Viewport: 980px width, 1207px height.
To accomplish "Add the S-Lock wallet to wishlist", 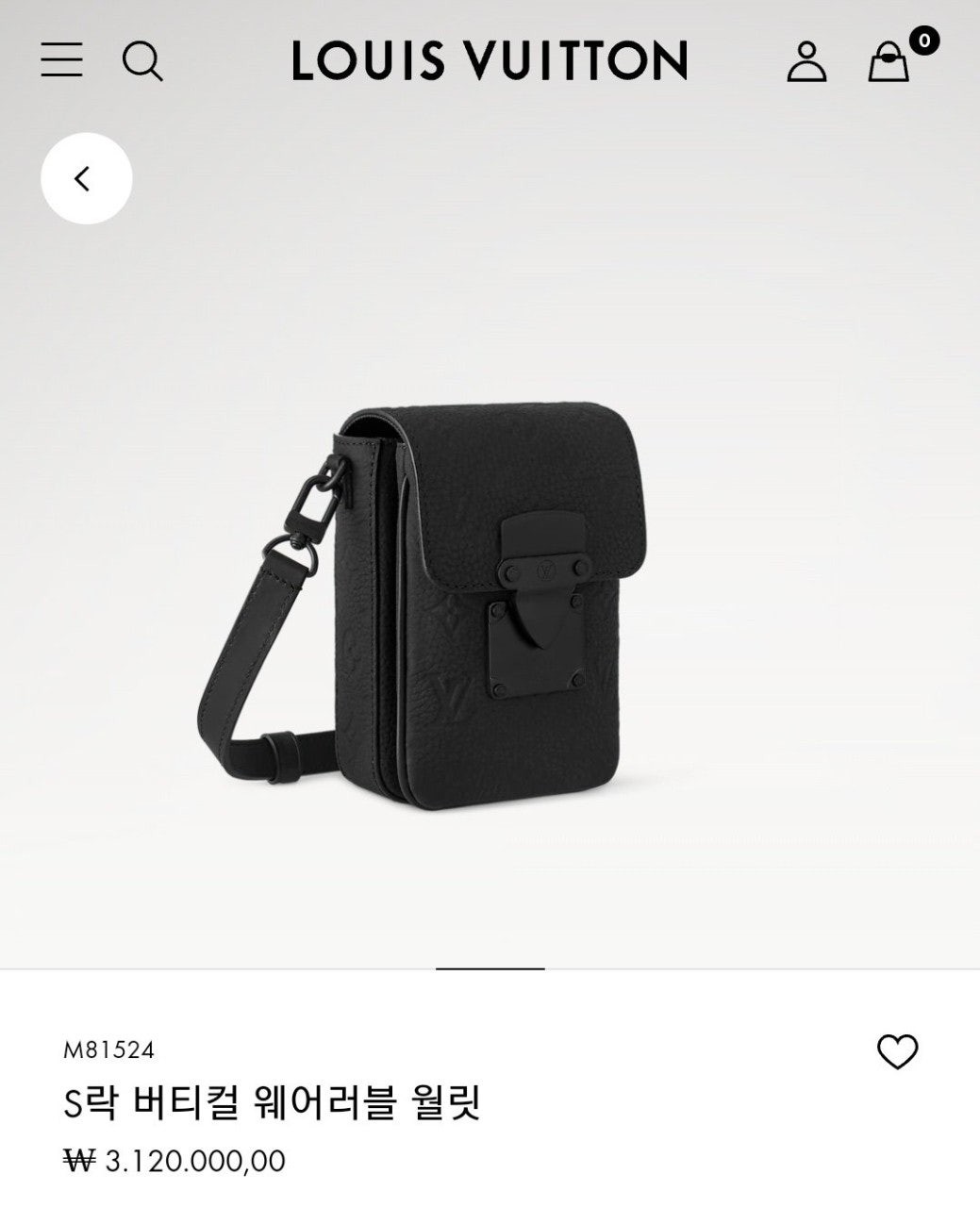I will click(x=897, y=1051).
